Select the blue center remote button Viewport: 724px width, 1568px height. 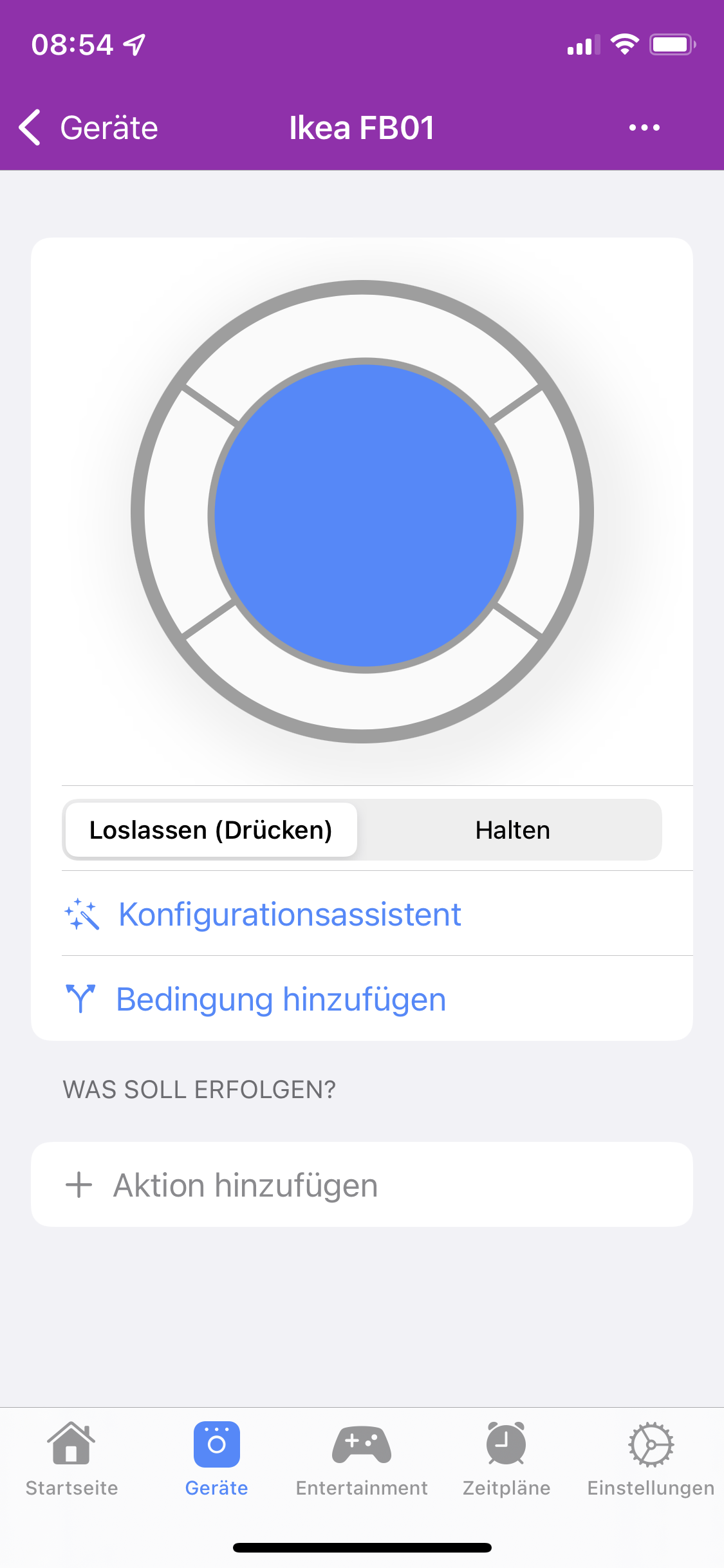(365, 515)
